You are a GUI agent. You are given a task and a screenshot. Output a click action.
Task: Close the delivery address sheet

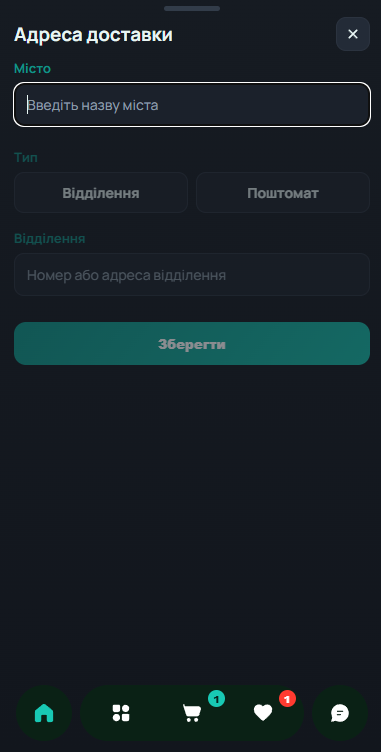pos(353,34)
